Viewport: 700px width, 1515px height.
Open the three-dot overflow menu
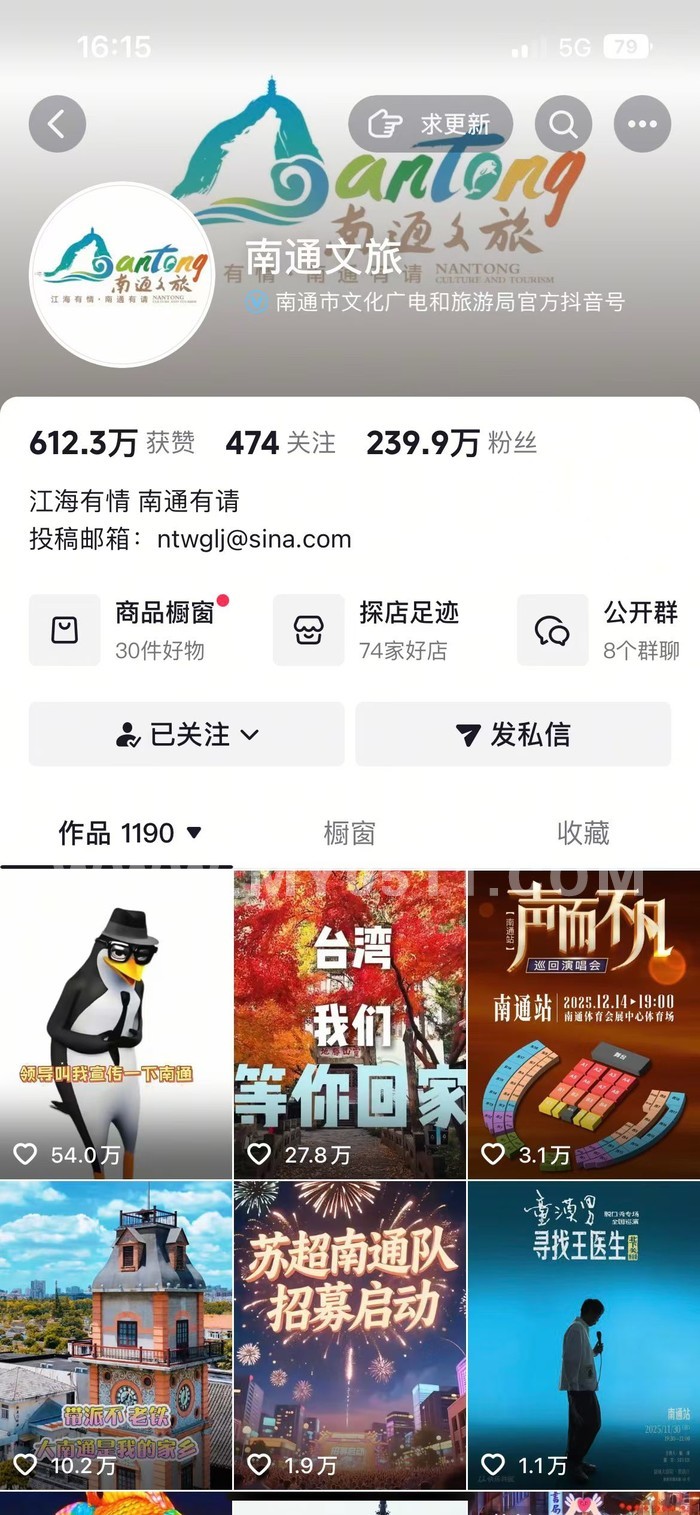click(x=642, y=125)
